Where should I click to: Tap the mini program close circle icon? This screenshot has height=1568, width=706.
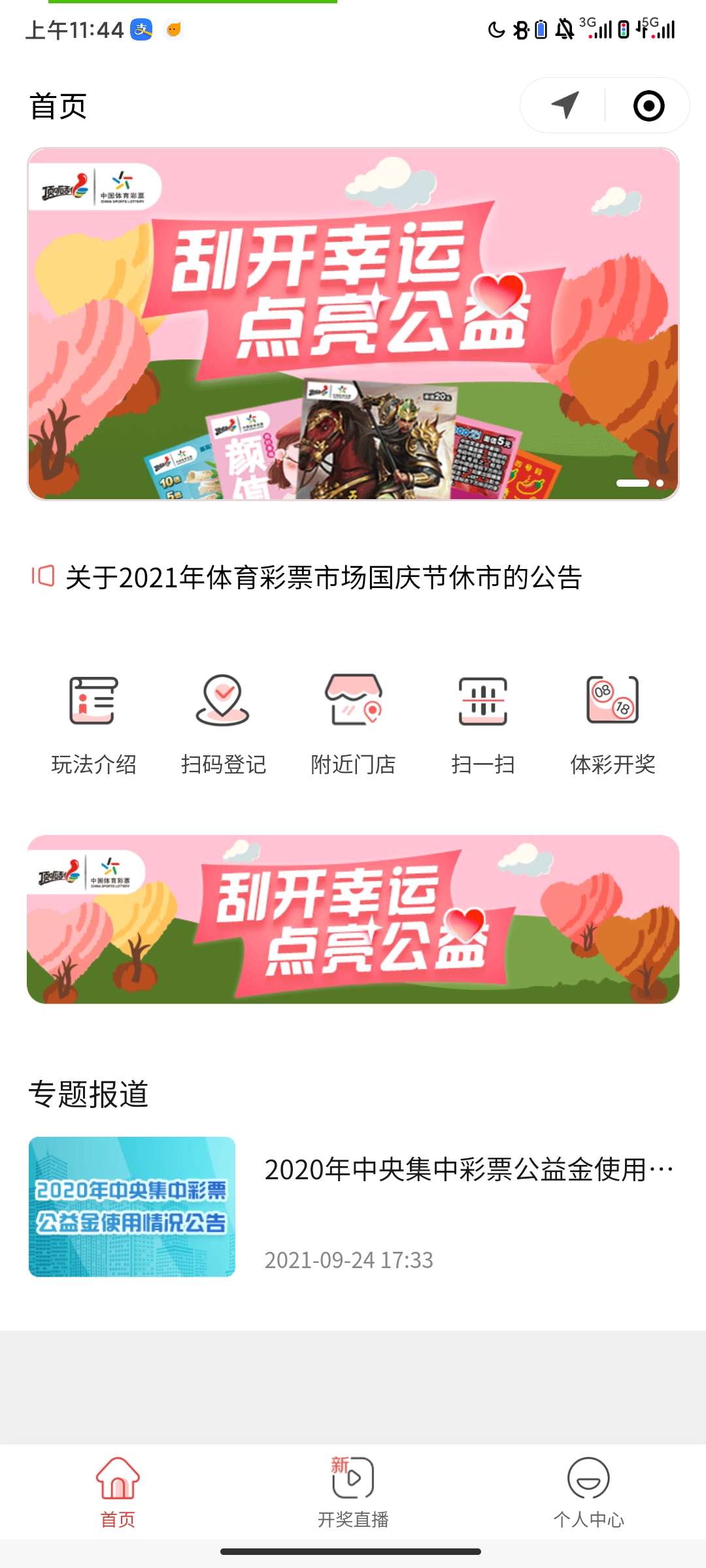click(x=648, y=105)
